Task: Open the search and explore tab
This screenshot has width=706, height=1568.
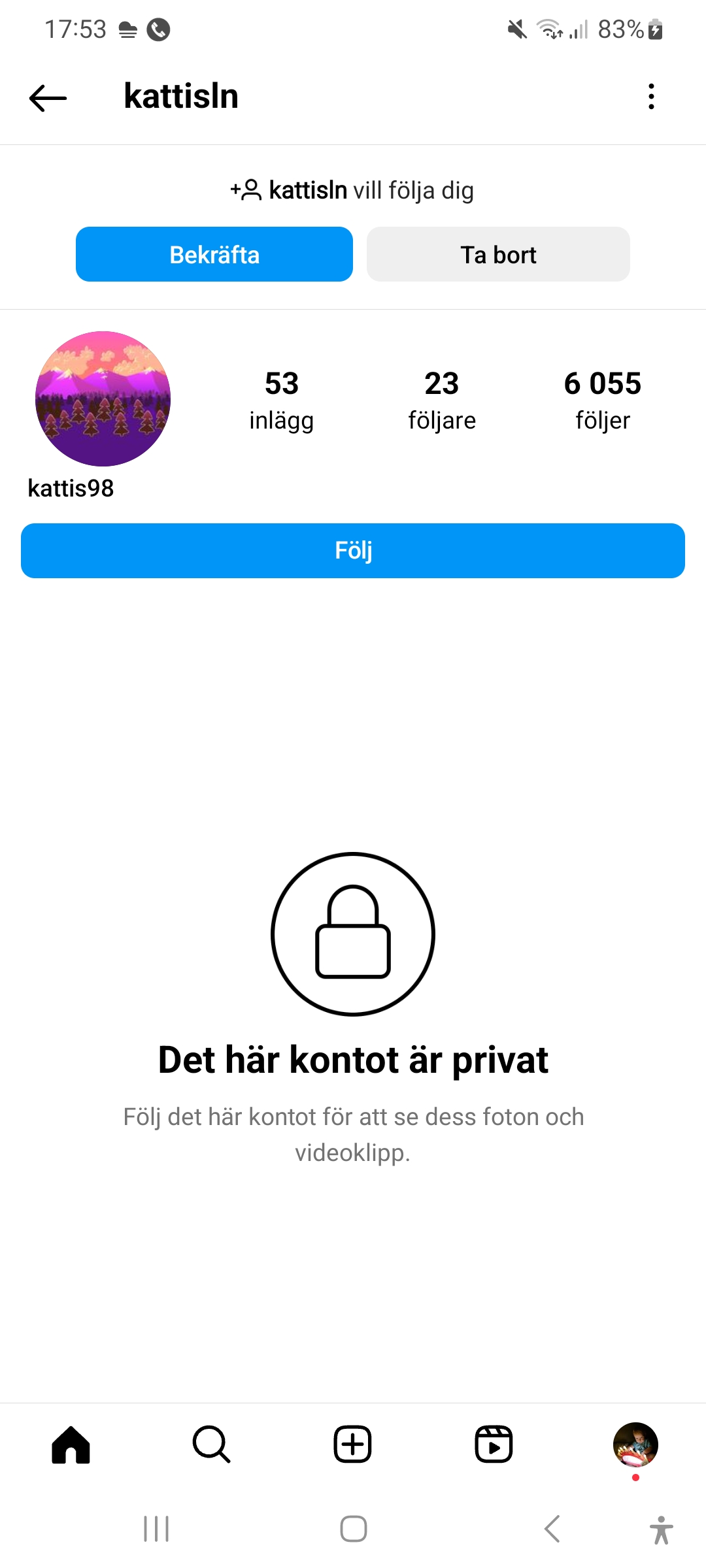Action: click(211, 1445)
